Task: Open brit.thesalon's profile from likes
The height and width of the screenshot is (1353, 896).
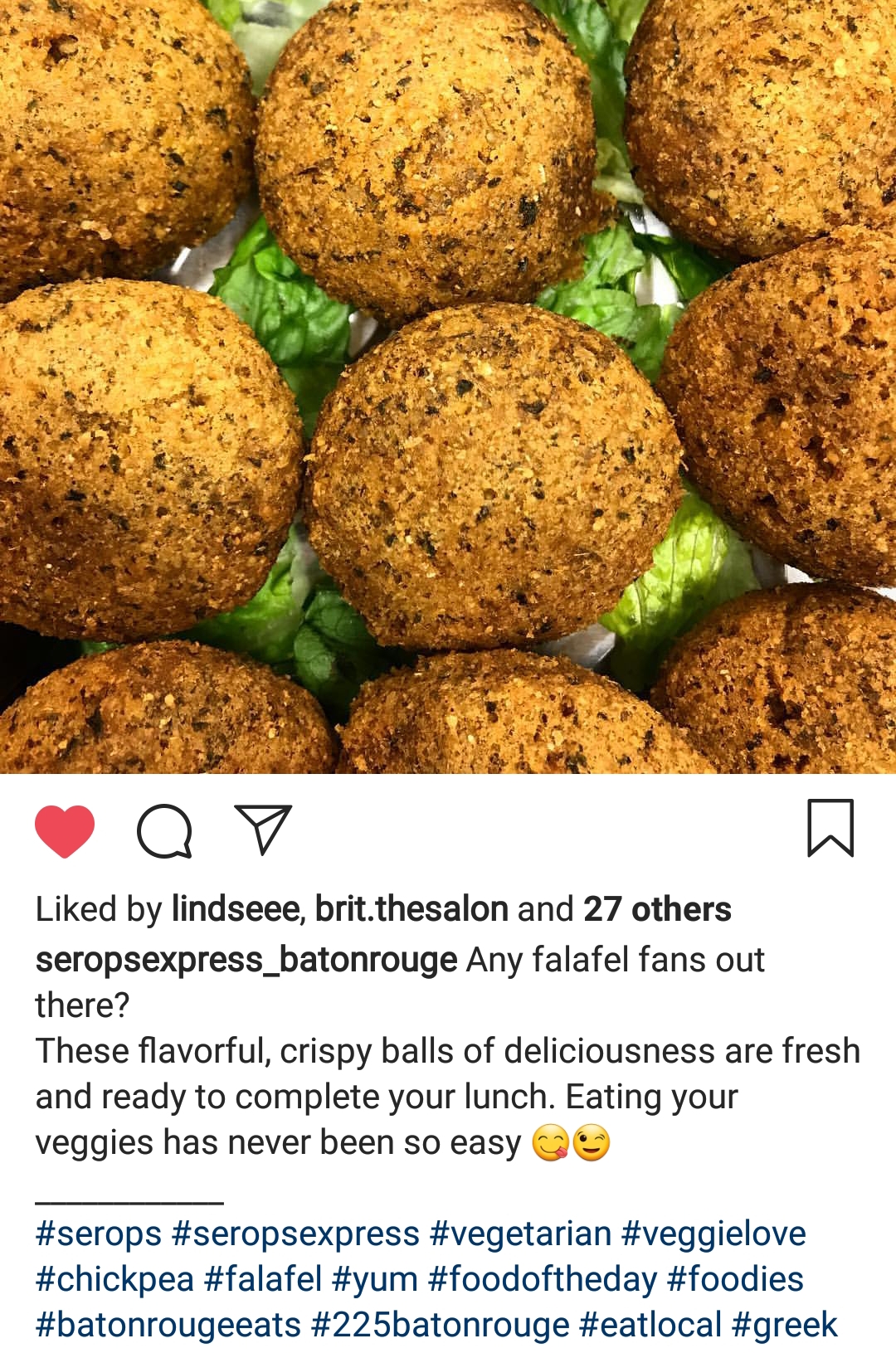Action: click(411, 909)
